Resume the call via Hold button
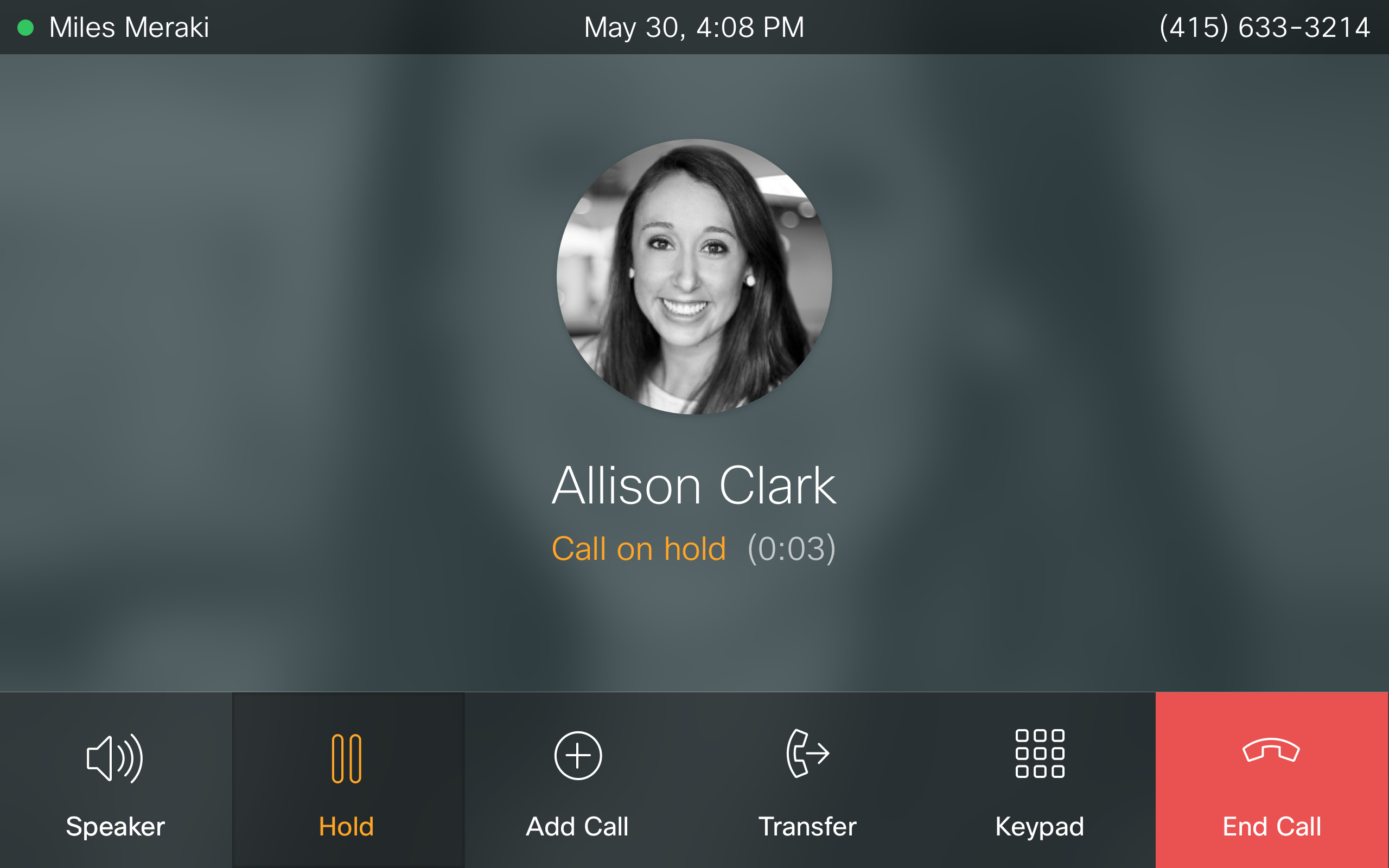 (x=347, y=780)
